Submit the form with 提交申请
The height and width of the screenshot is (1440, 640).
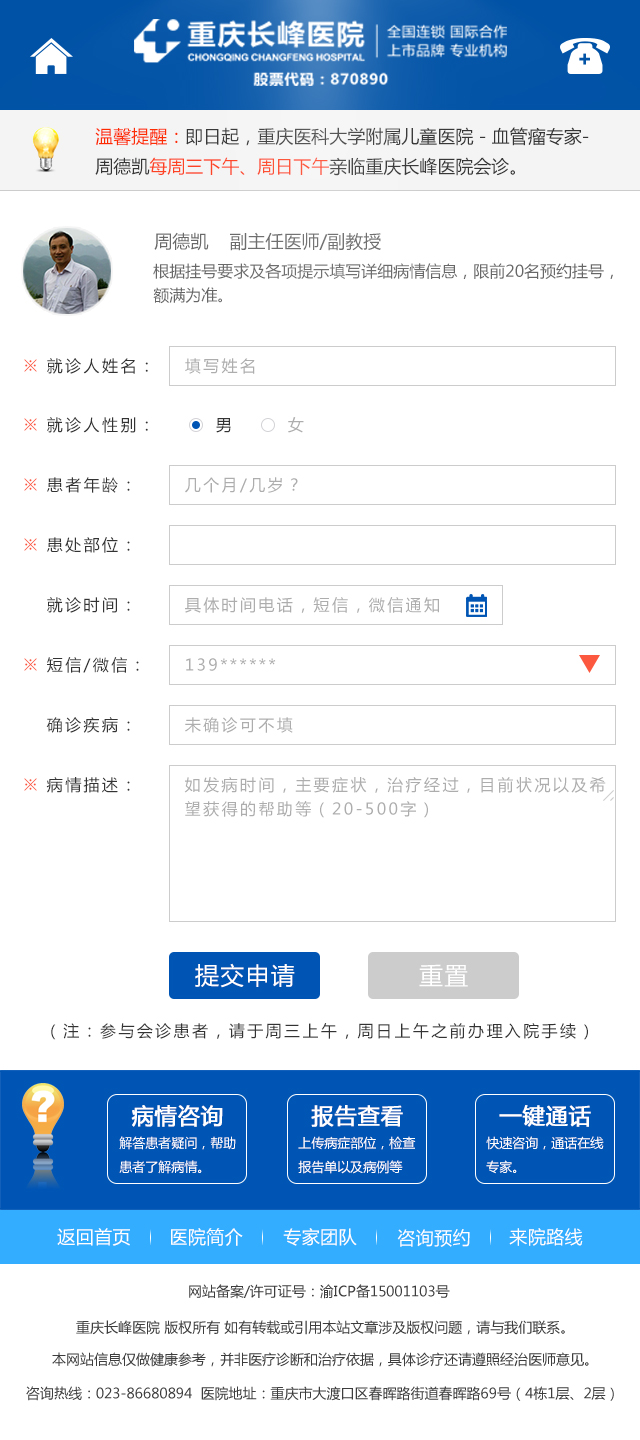(x=244, y=975)
